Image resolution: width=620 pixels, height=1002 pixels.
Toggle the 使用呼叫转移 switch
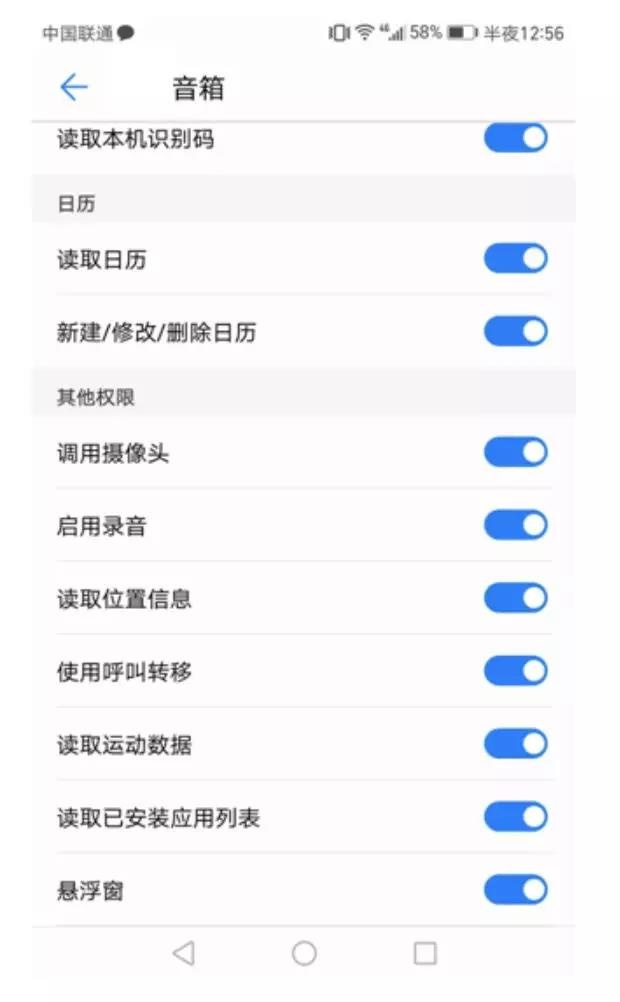[516, 671]
